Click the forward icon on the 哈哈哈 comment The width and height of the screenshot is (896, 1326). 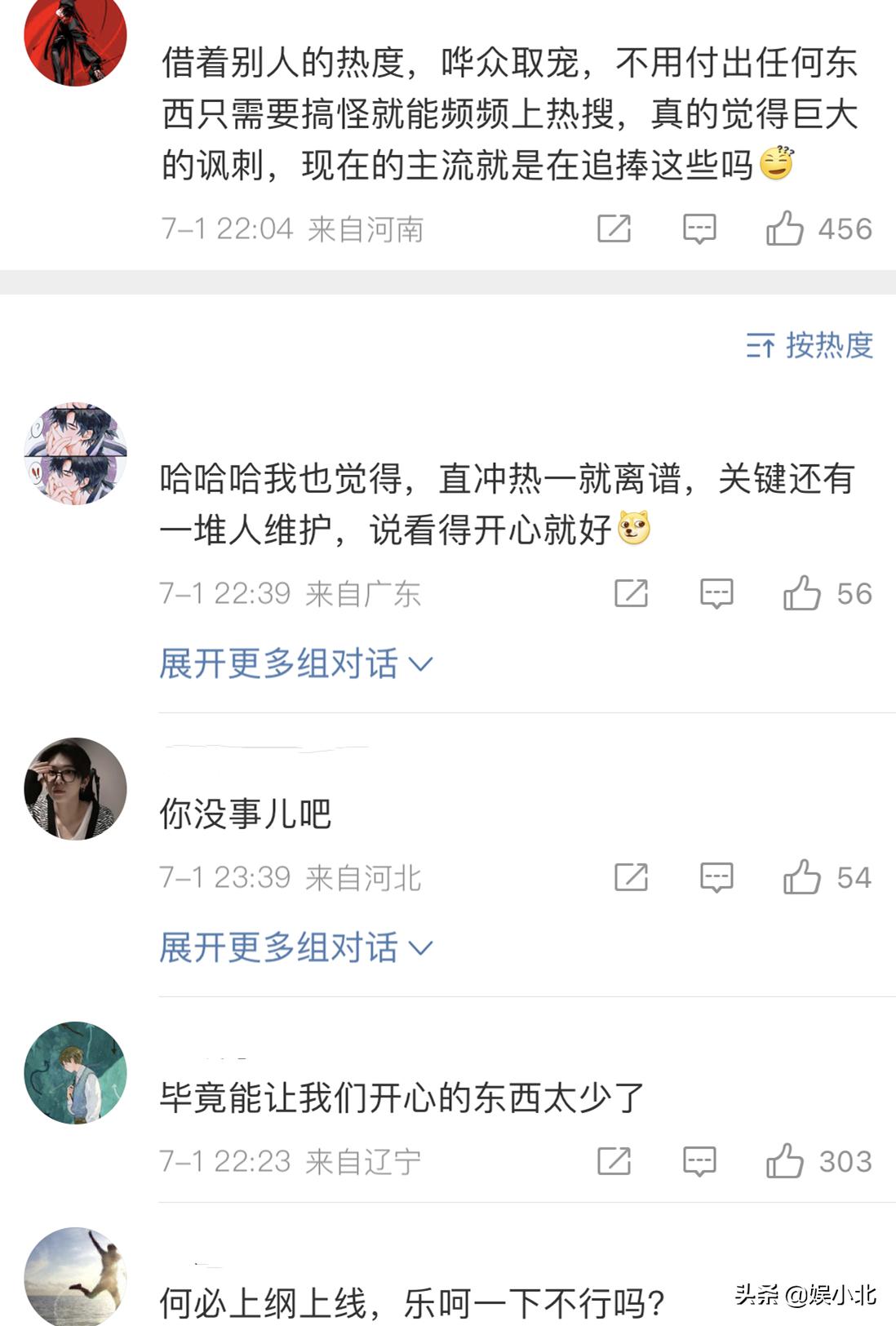pyautogui.click(x=629, y=592)
